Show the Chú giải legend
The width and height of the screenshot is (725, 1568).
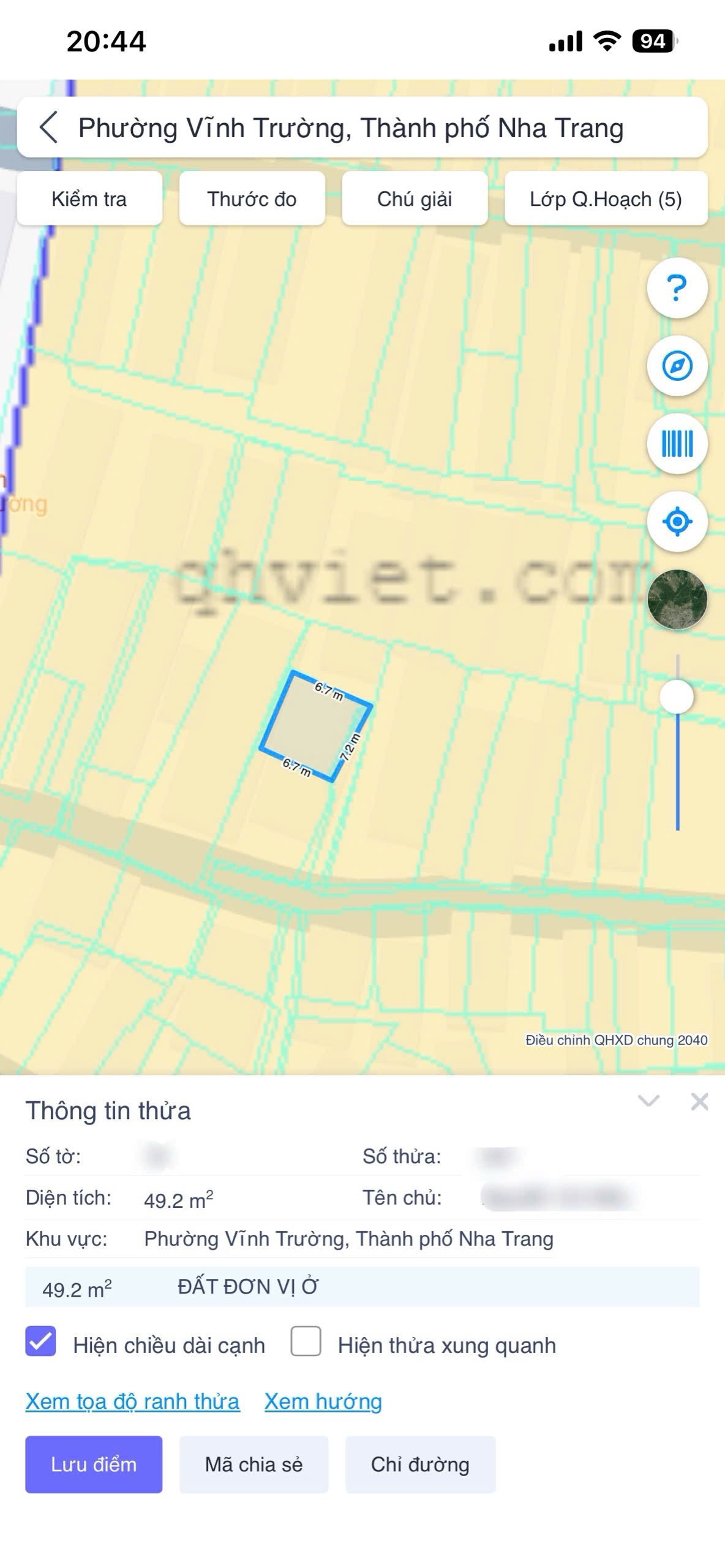(x=415, y=199)
